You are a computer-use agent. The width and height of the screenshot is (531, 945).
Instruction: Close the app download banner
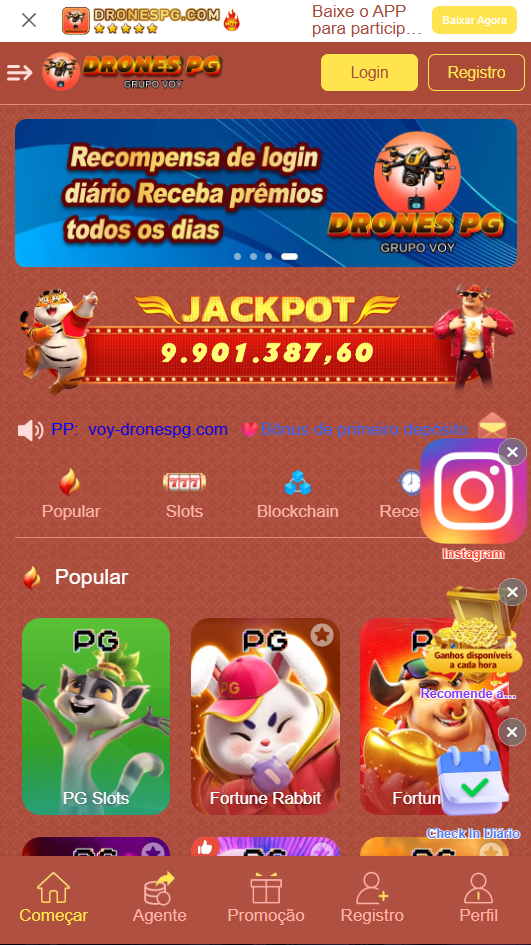29,20
